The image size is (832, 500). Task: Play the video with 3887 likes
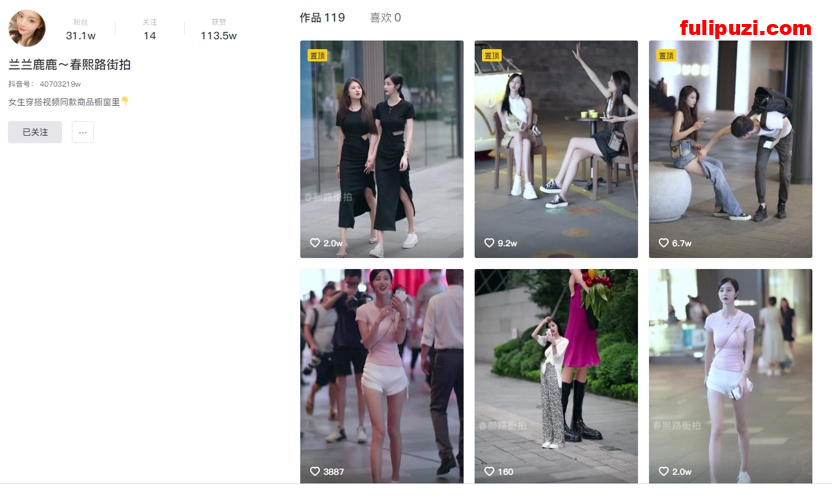tap(382, 375)
